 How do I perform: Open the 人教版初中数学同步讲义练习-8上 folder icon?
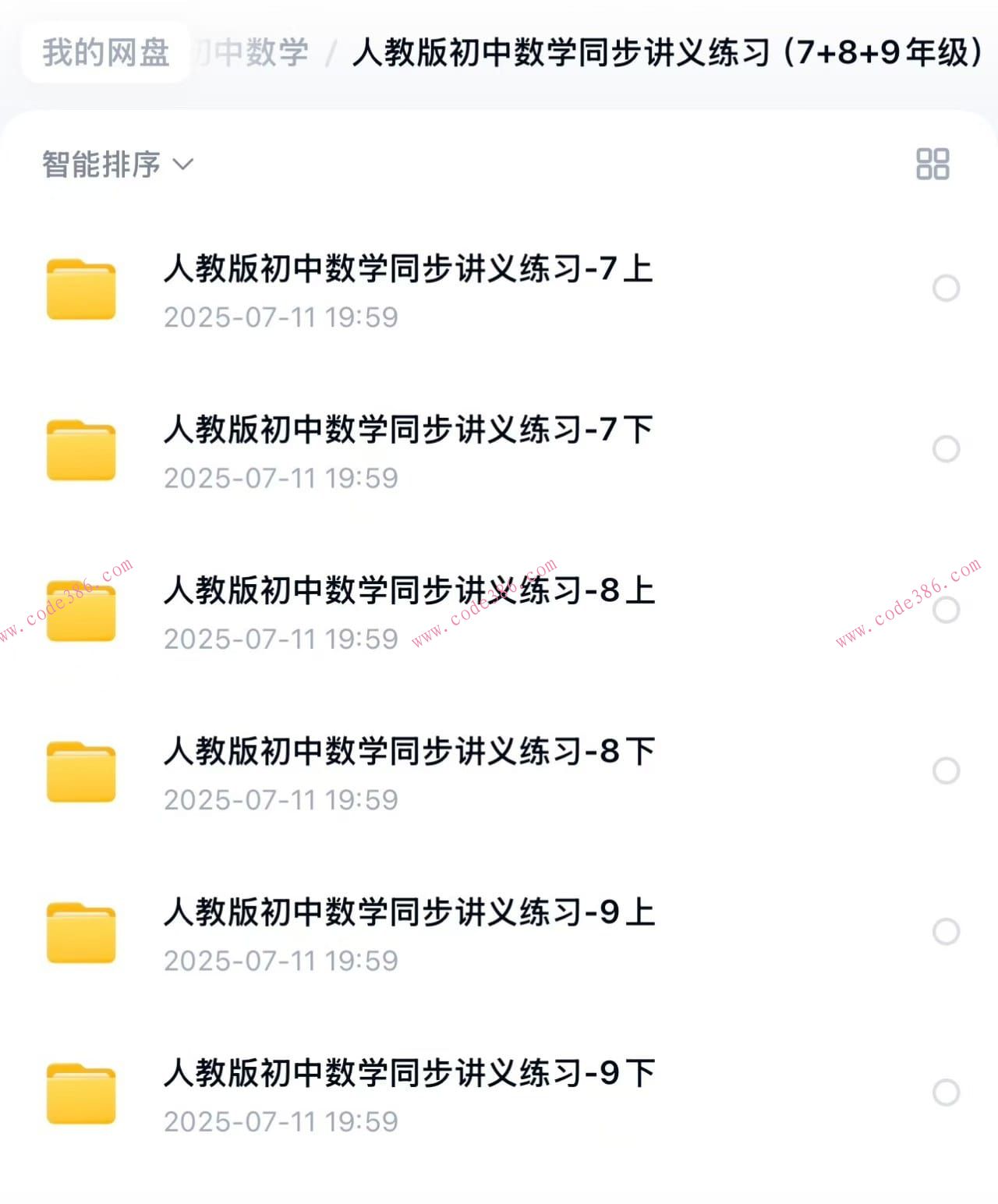(x=82, y=612)
